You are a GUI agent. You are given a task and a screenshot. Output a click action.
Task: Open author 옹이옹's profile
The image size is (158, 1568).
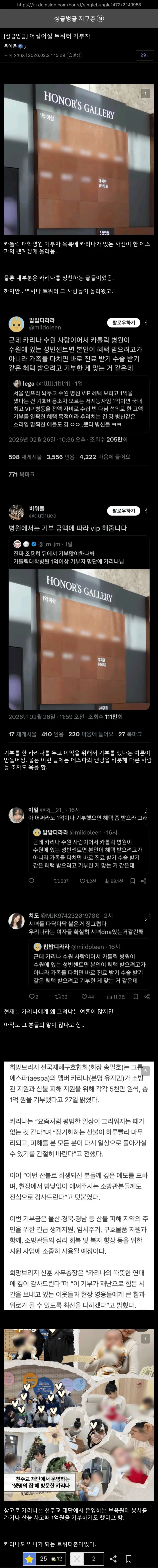click(12, 46)
